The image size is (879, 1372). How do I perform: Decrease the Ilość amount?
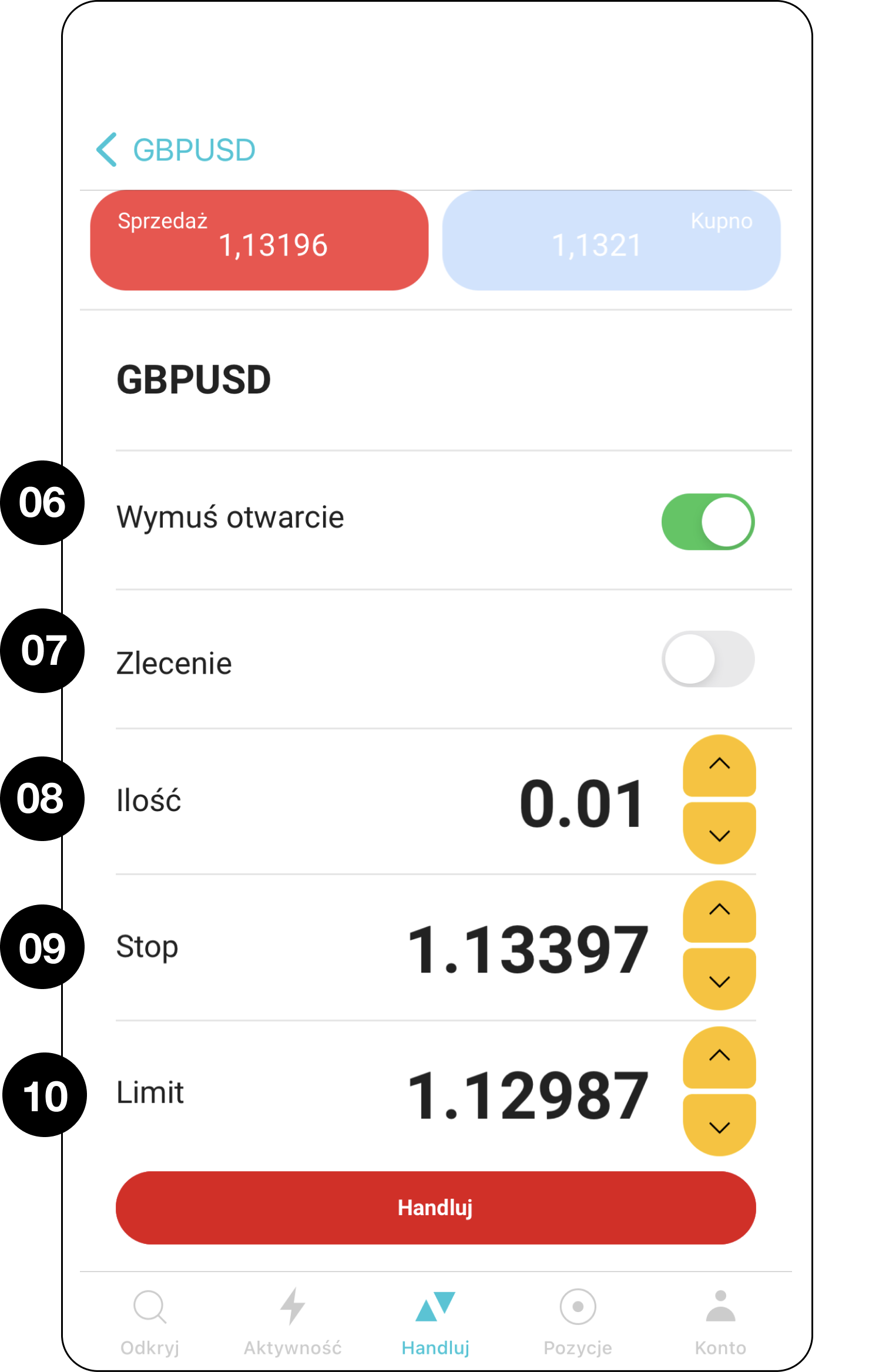[719, 834]
